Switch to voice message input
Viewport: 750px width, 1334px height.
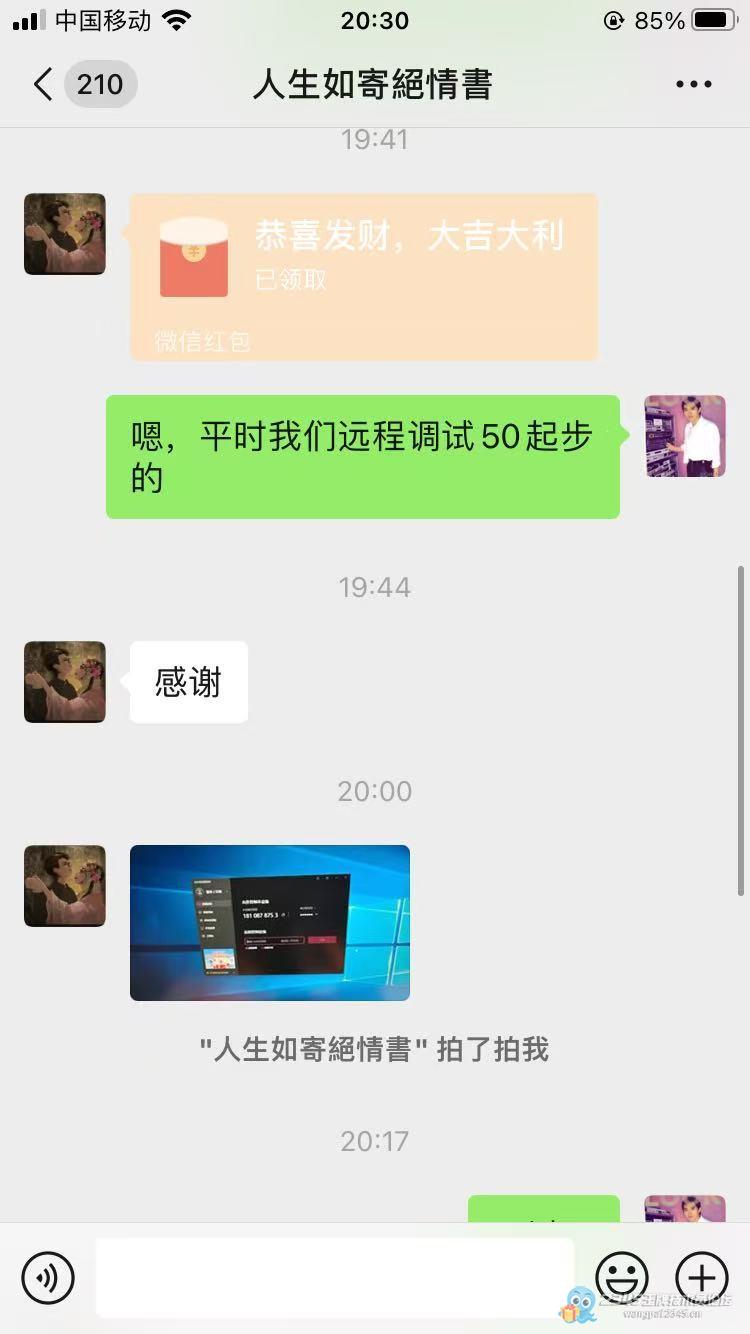tap(48, 1277)
